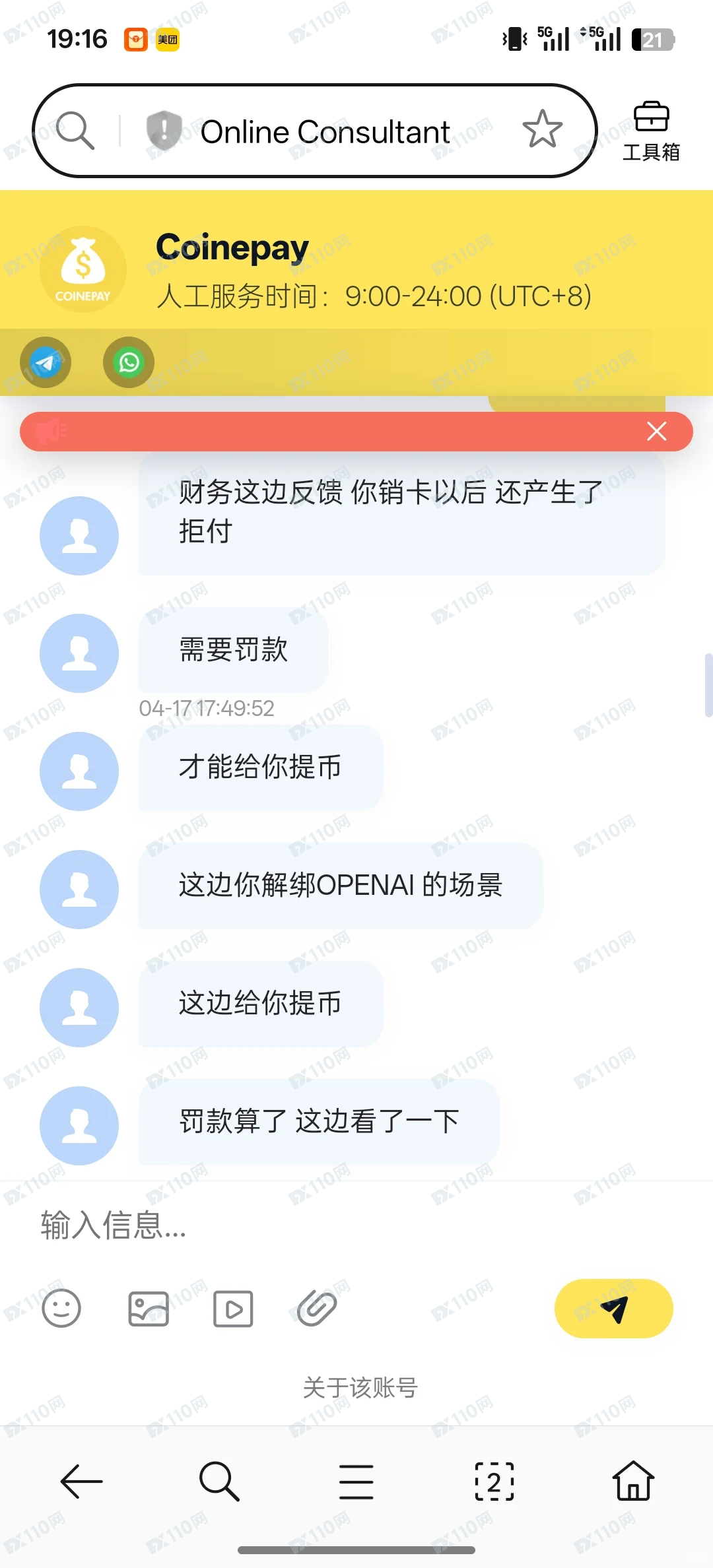Open 关于该账号 account info
Image resolution: width=713 pixels, height=1568 pixels.
360,1388
